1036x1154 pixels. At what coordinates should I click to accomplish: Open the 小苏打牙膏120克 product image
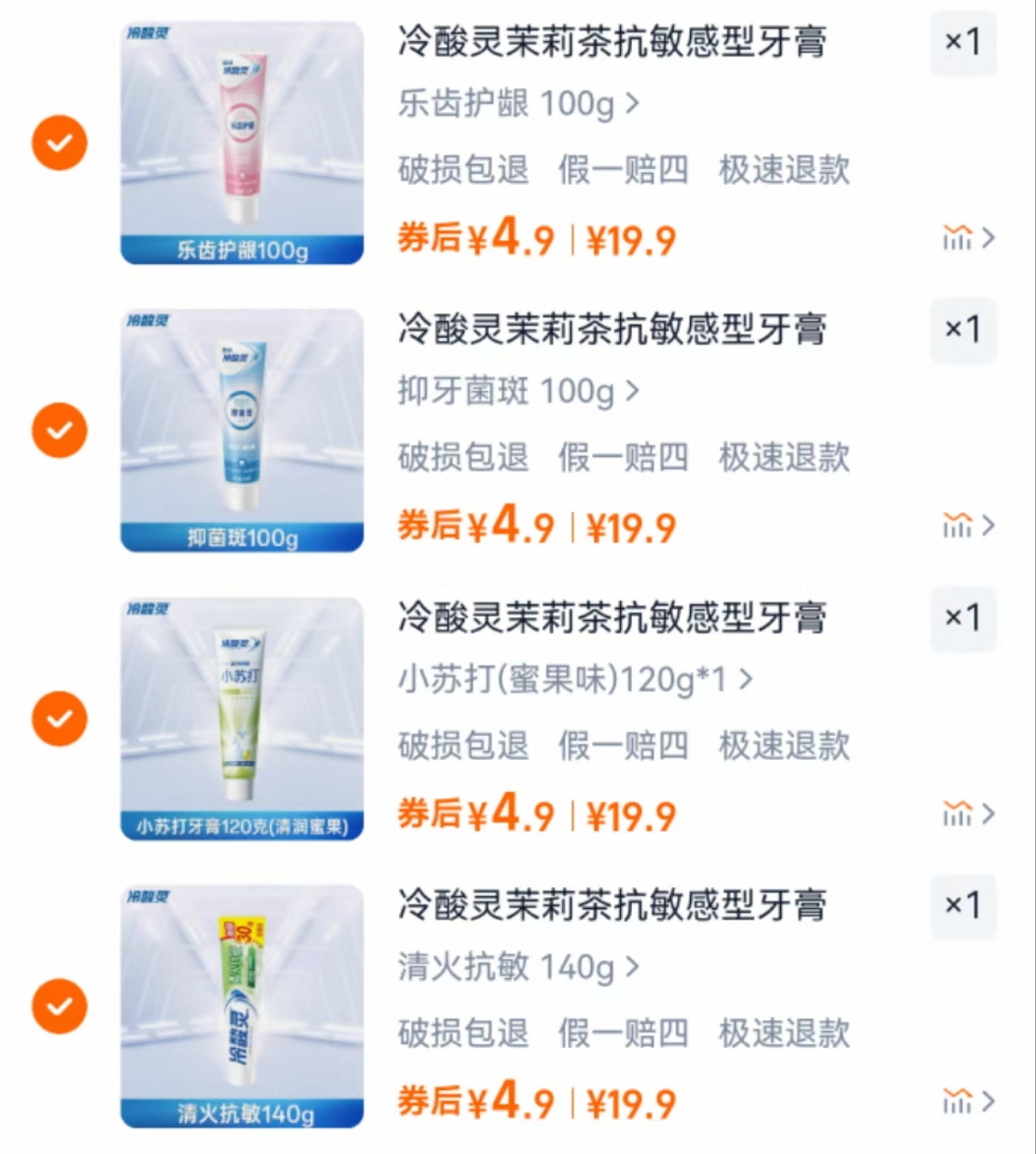point(242,718)
